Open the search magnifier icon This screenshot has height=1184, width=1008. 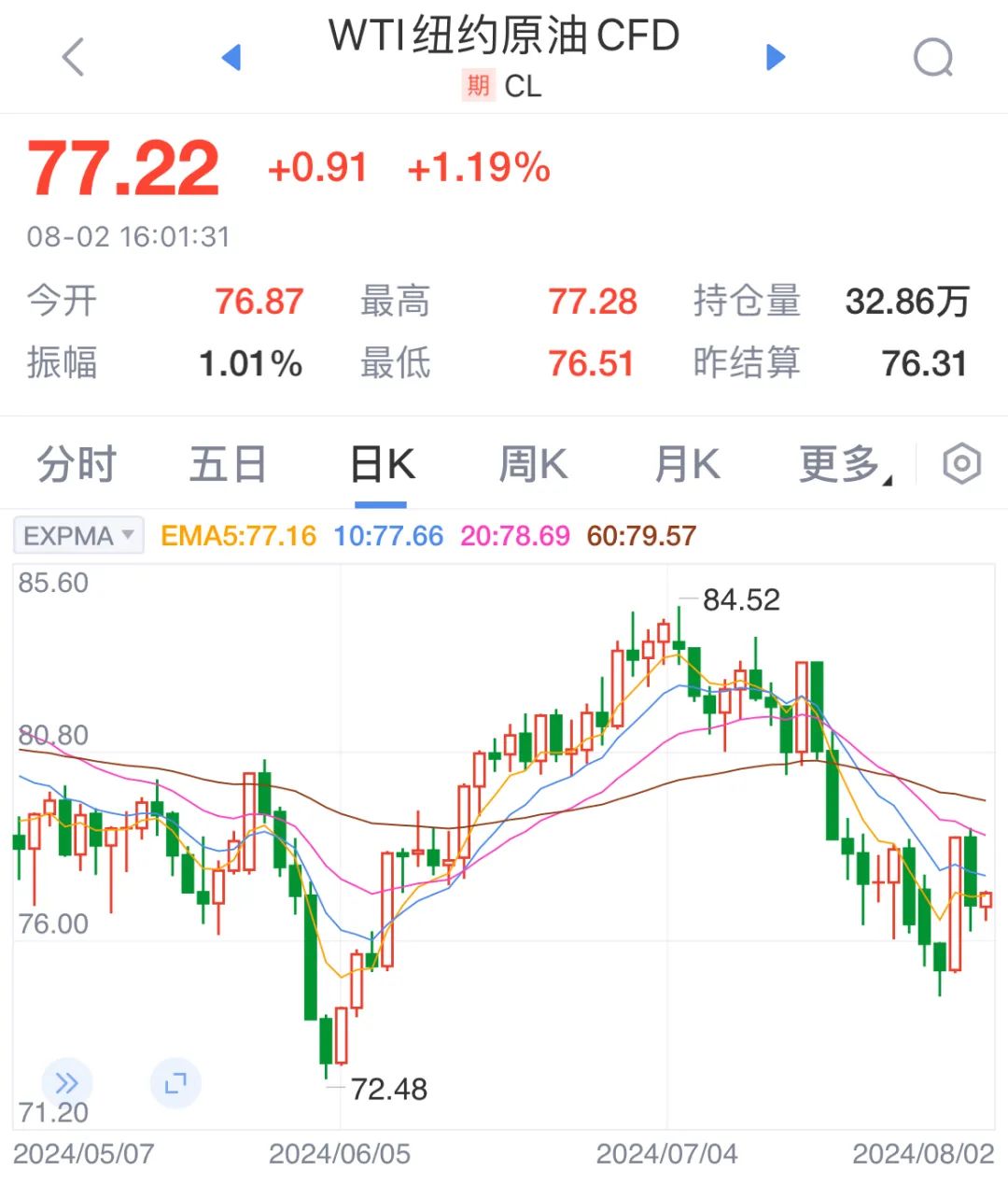[x=932, y=58]
